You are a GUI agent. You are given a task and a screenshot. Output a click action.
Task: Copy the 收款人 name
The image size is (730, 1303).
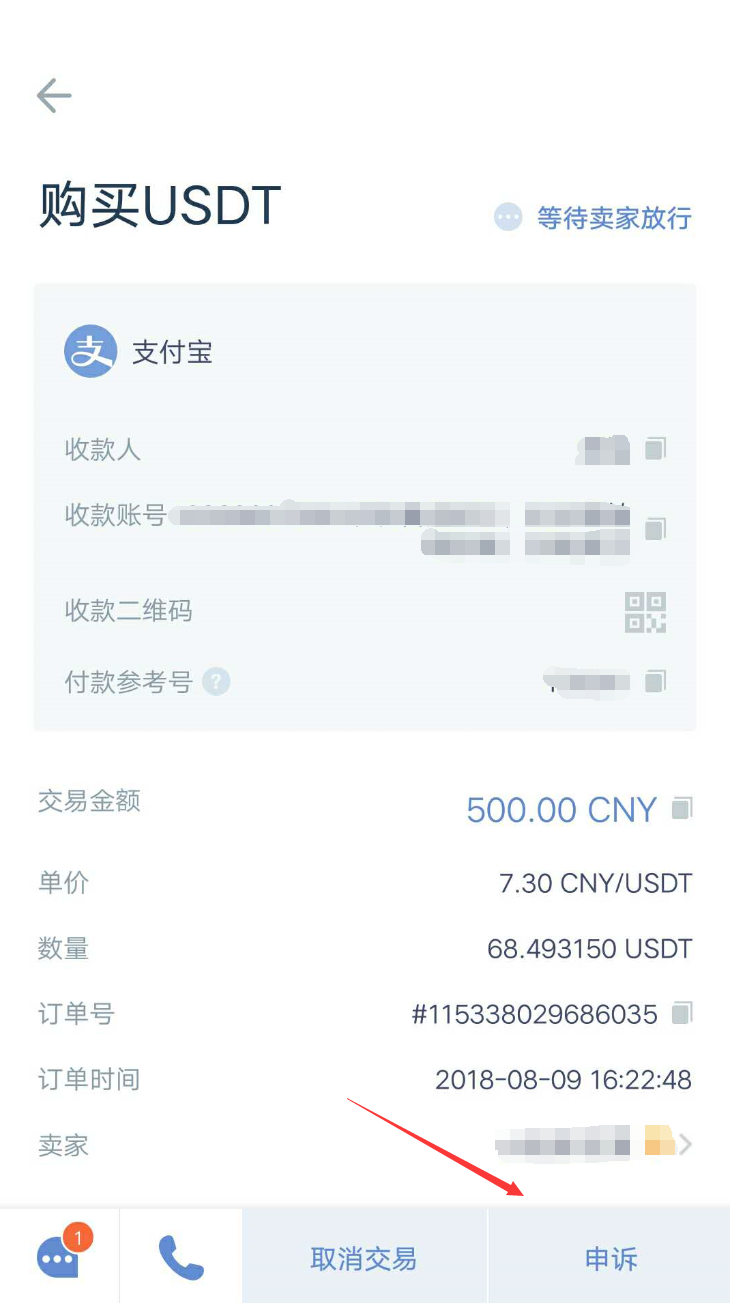(x=655, y=449)
